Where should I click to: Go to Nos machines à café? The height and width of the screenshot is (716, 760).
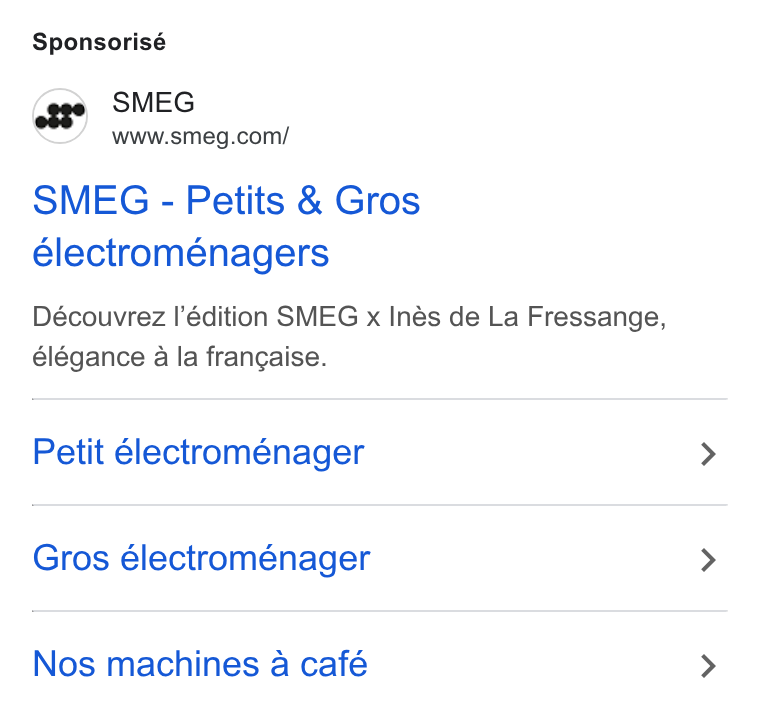[380, 664]
